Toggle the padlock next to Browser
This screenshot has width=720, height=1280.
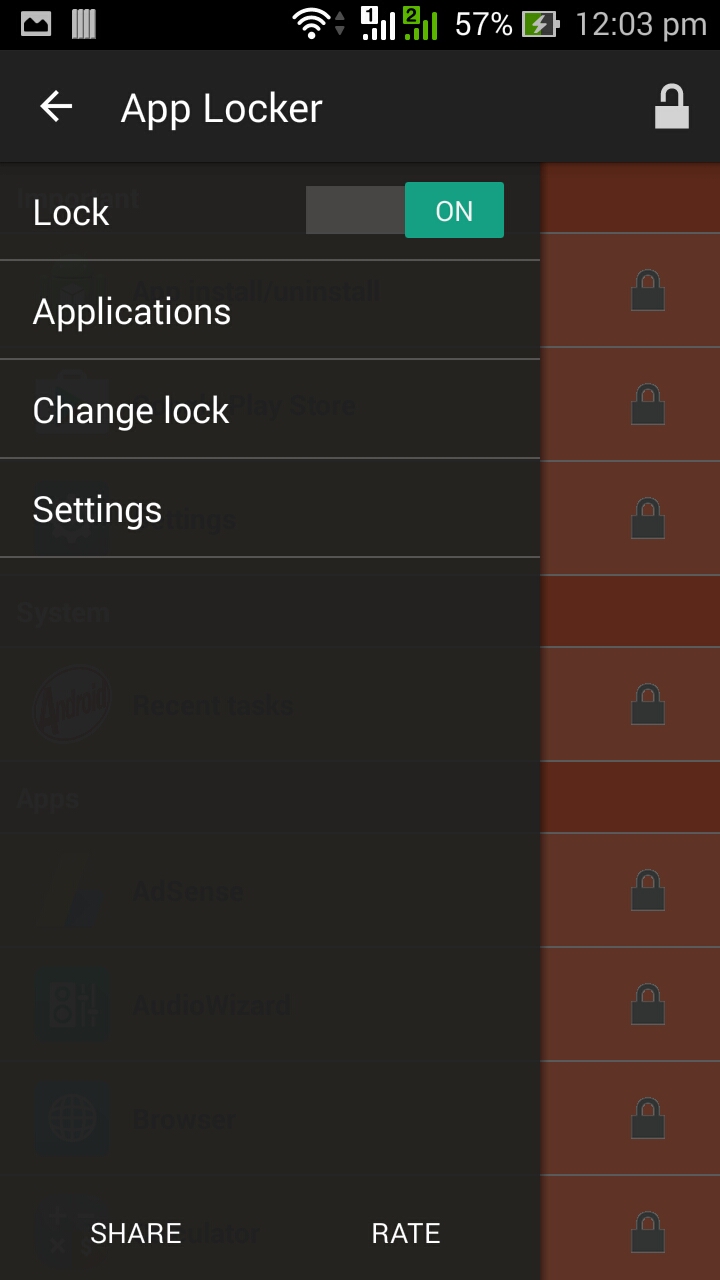tap(646, 1118)
